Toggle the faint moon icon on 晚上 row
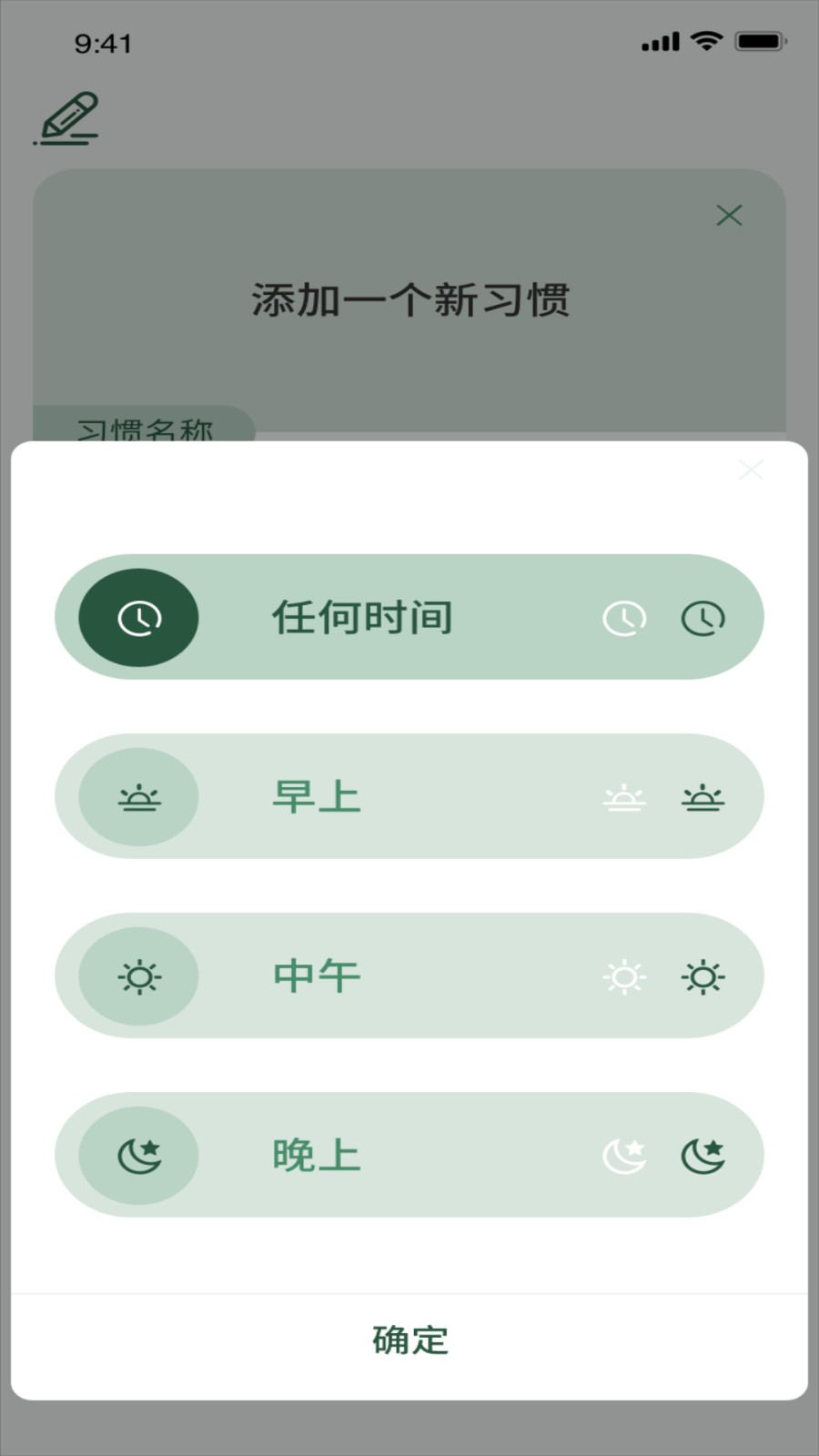The image size is (819, 1456). coord(624,1155)
